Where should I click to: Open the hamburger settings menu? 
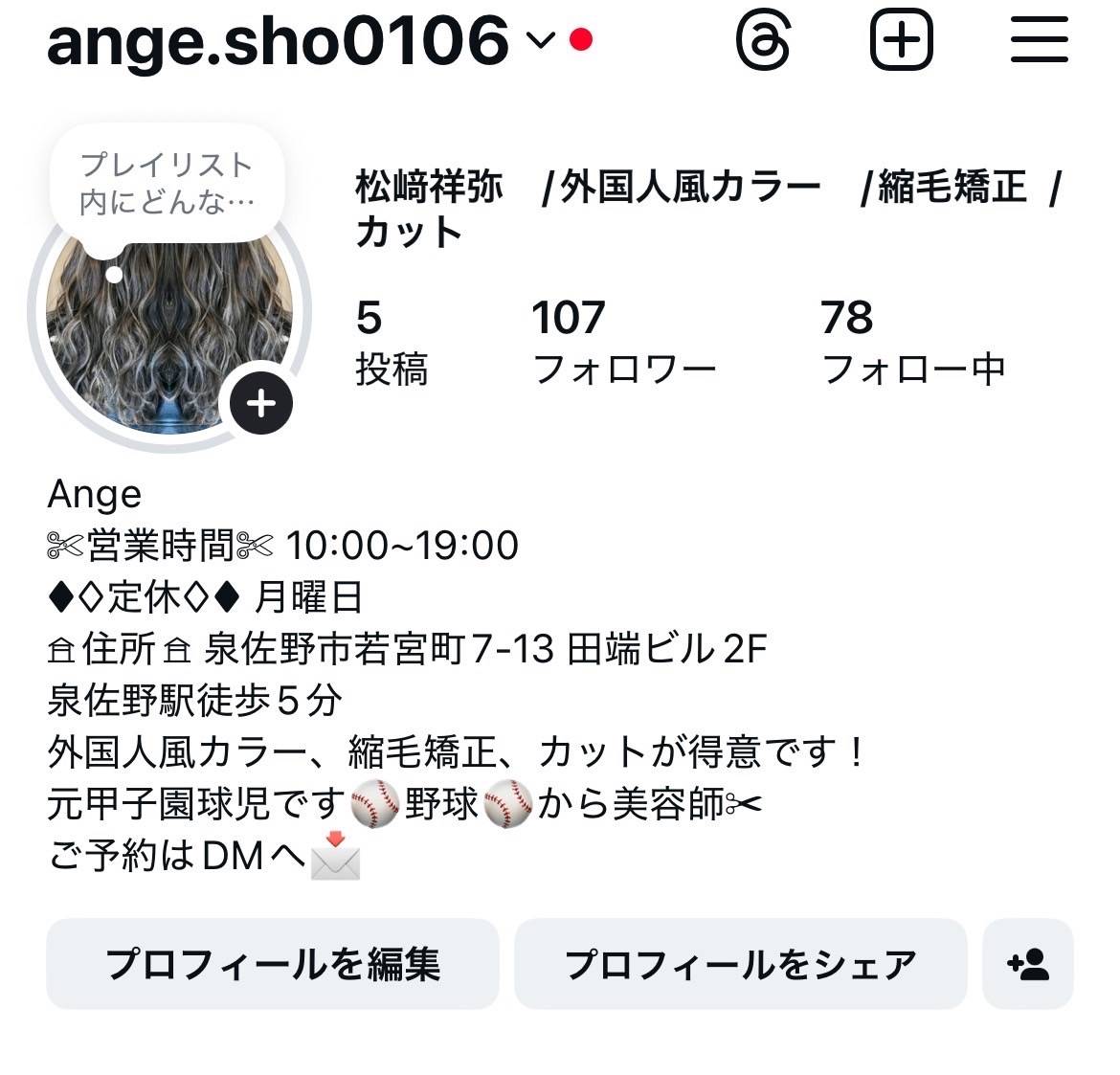point(1039,40)
